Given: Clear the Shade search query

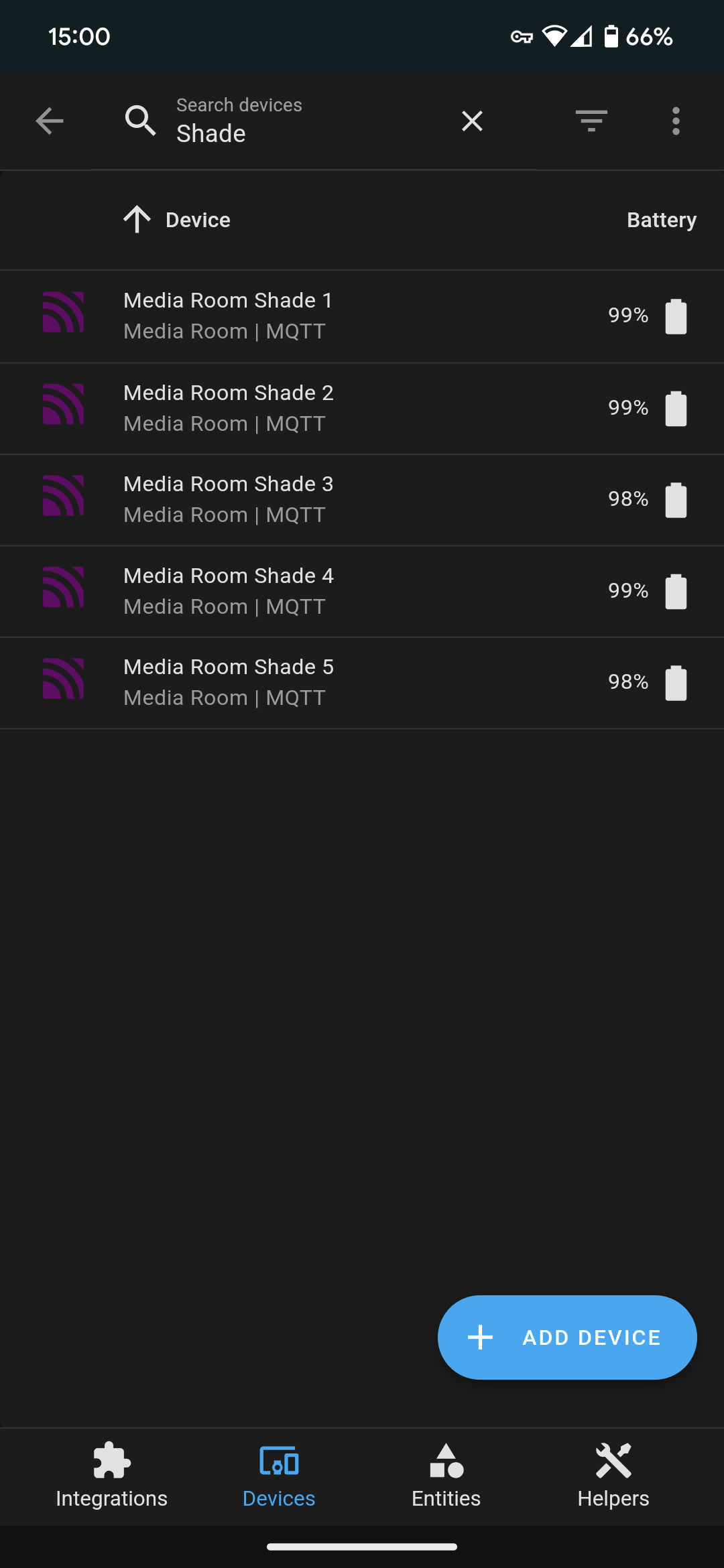Looking at the screenshot, I should (x=471, y=121).
